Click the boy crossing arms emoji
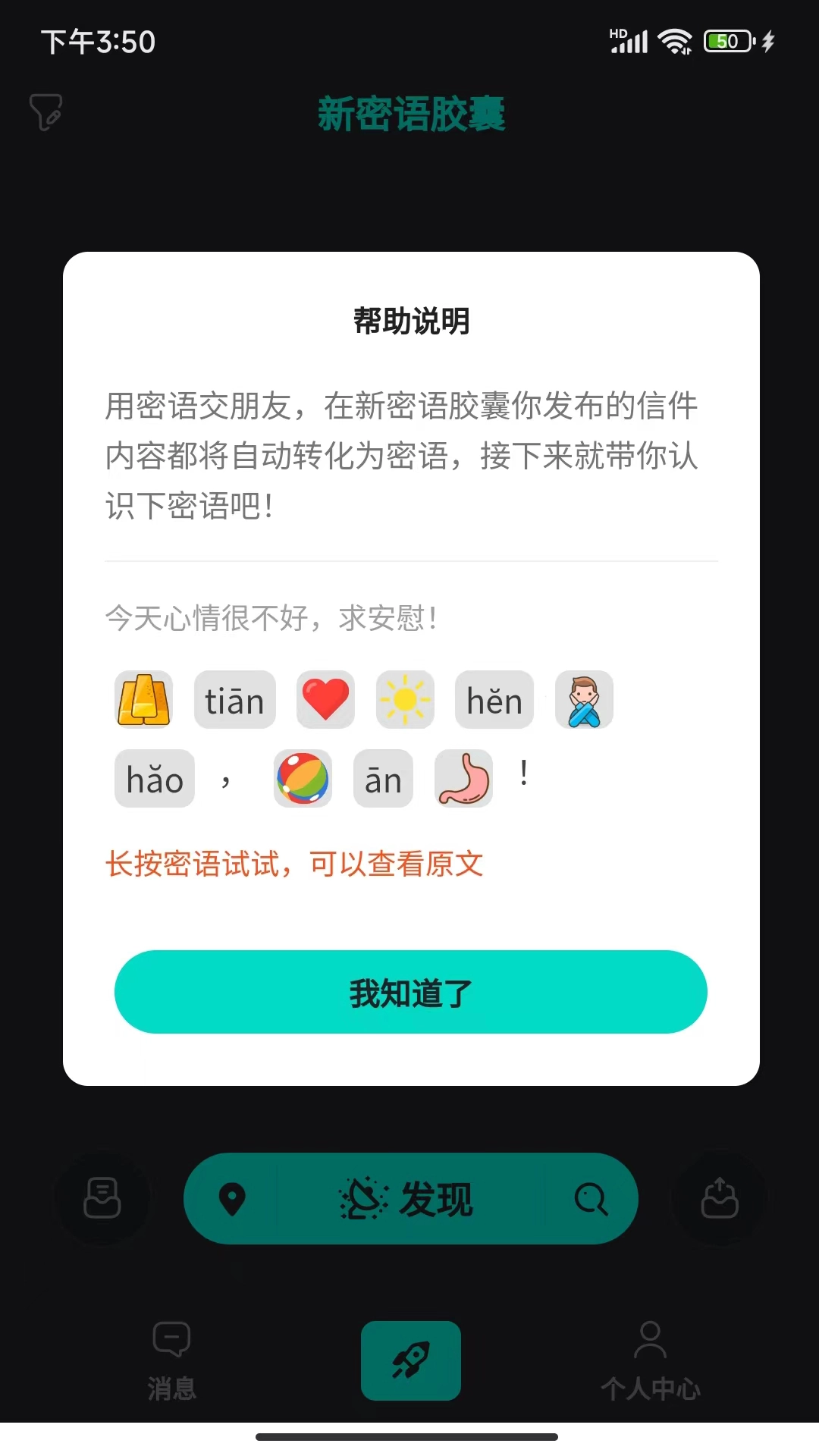This screenshot has width=819, height=1456. click(584, 699)
